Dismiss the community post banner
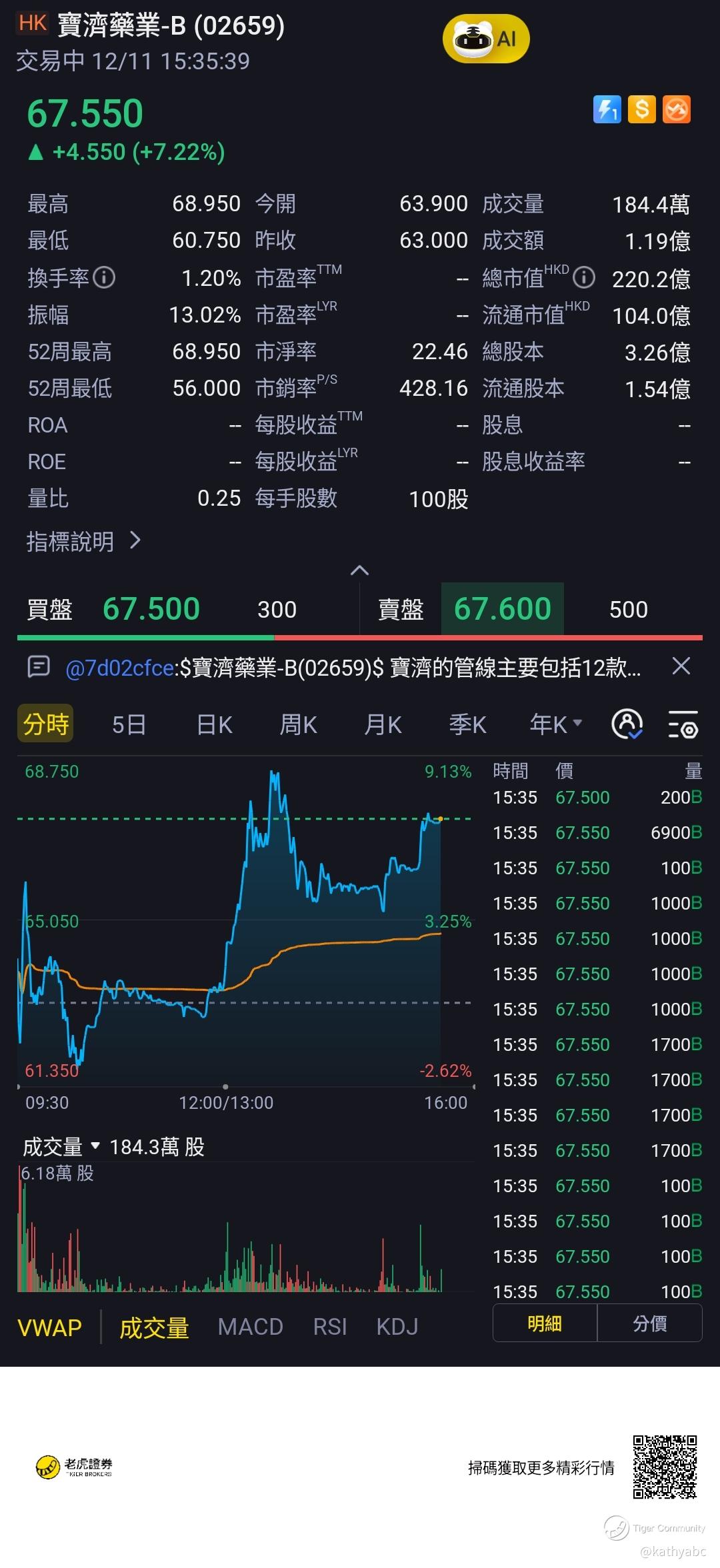Screen dimensions: 720x1568 [681, 666]
